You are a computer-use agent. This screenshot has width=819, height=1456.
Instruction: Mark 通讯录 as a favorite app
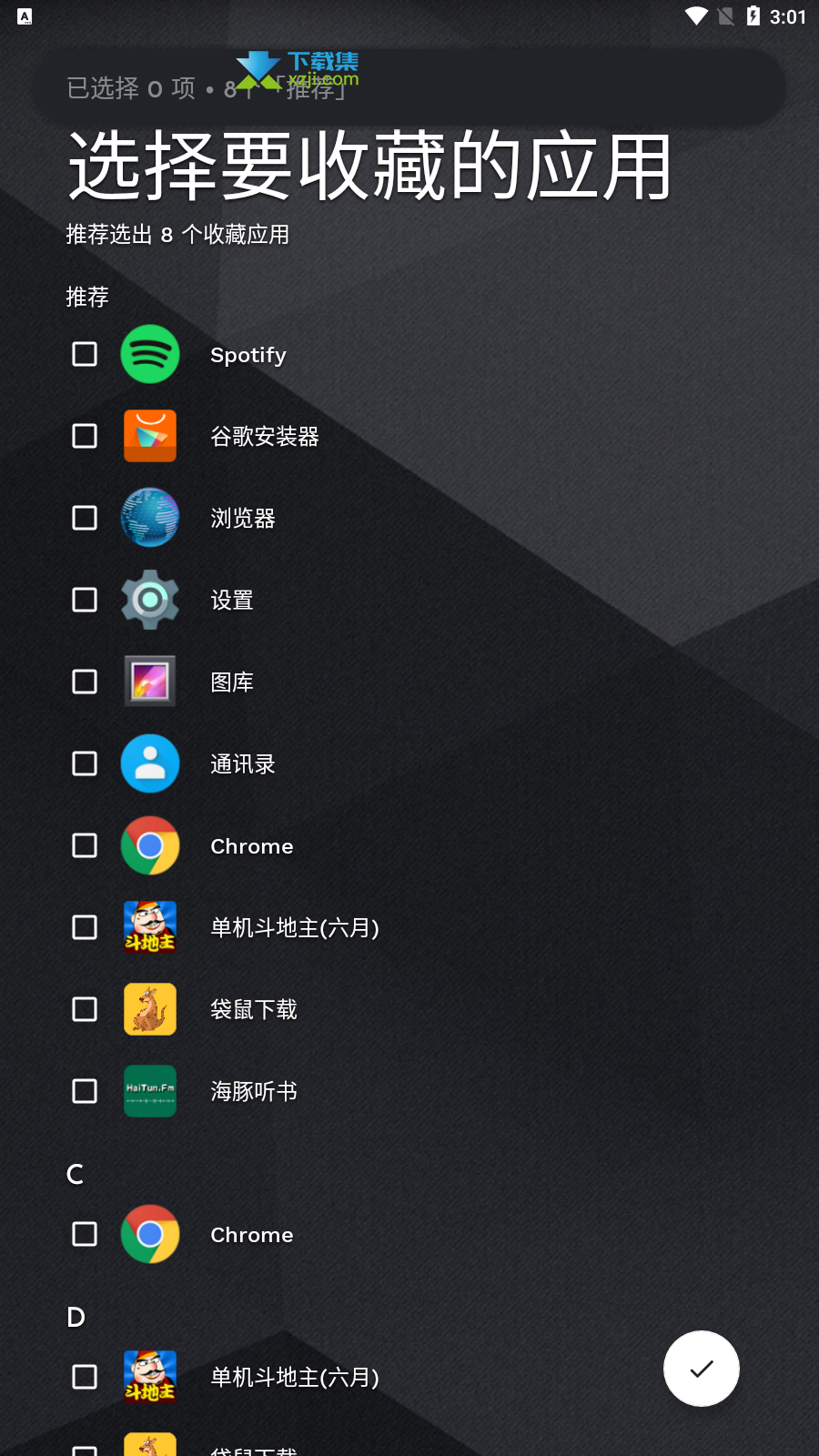coord(85,763)
